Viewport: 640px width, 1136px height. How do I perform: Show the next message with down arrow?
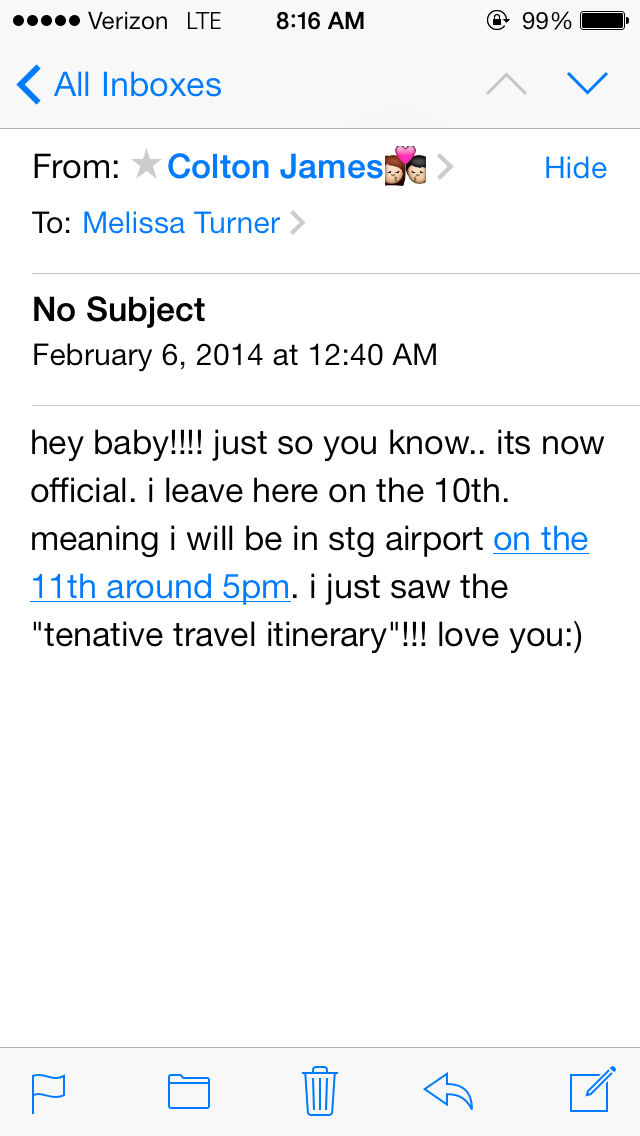[587, 85]
